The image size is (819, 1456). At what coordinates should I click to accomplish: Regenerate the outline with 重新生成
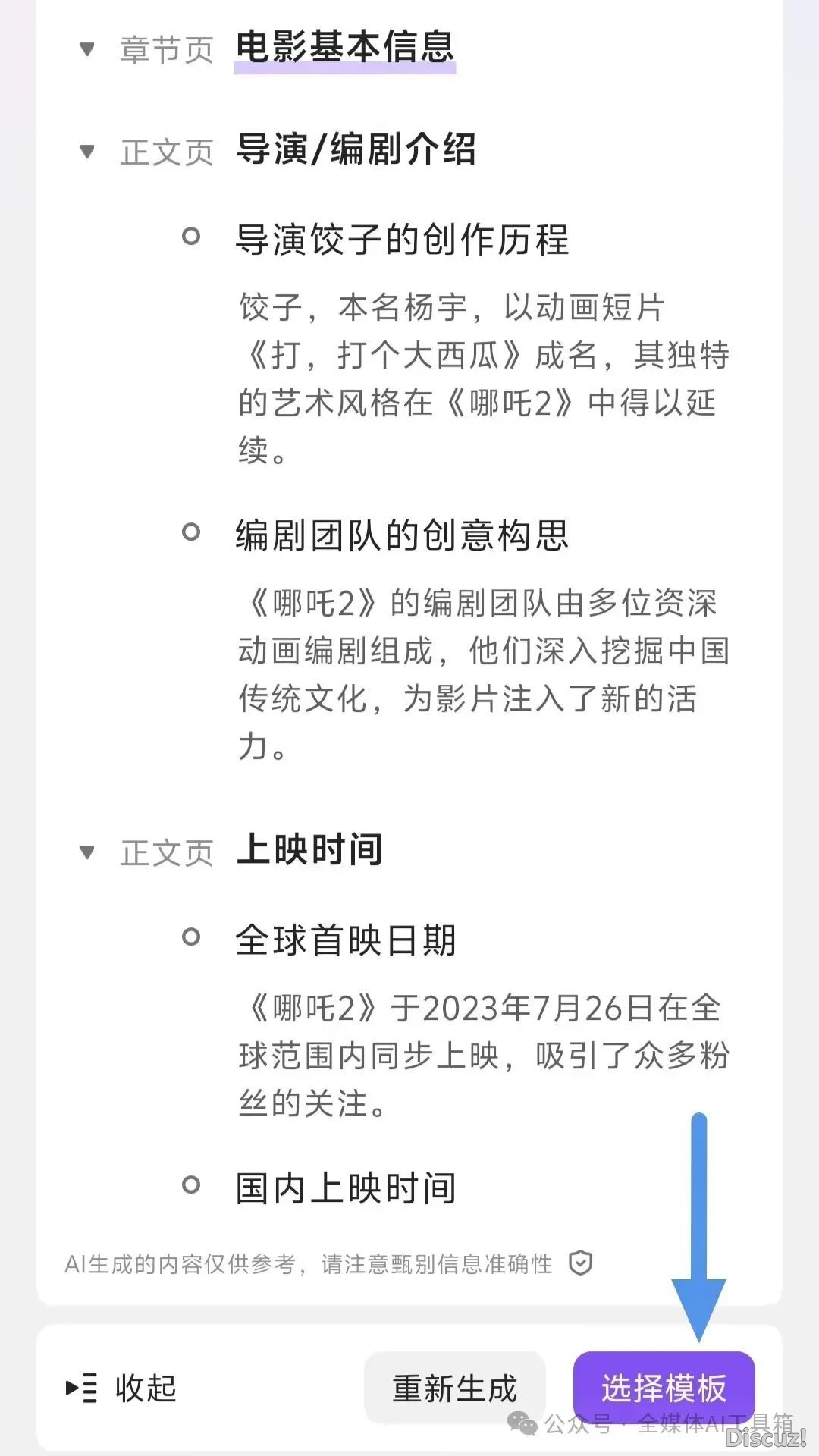[455, 1389]
